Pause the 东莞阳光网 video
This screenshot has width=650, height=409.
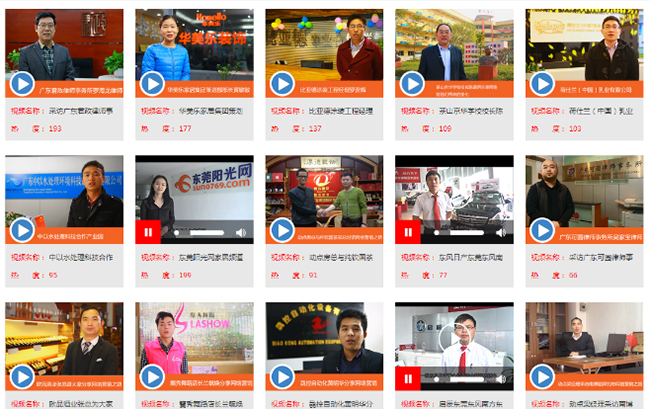tap(150, 232)
